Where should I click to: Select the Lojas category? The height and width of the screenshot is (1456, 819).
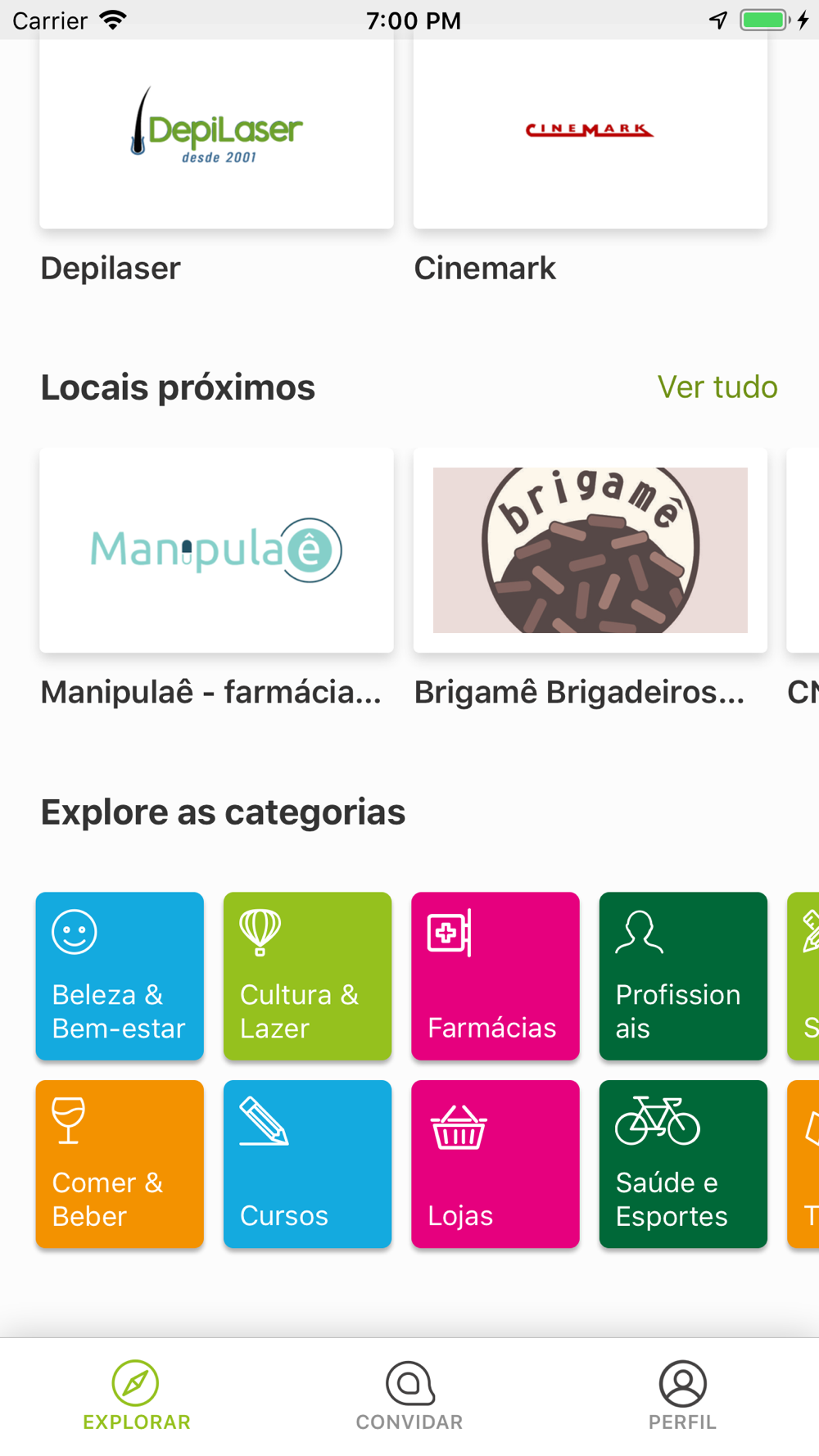(x=495, y=1164)
